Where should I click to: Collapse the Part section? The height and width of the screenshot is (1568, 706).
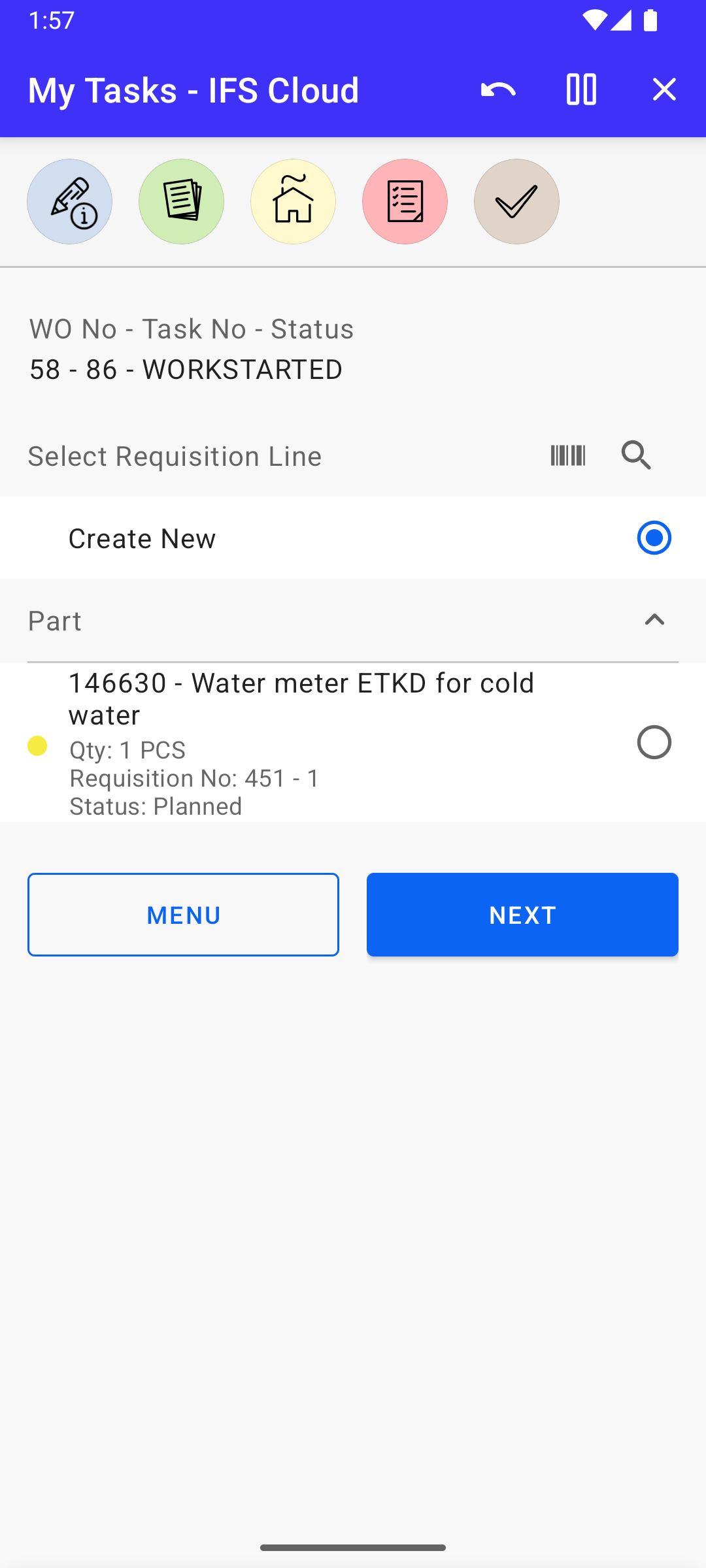pos(654,620)
